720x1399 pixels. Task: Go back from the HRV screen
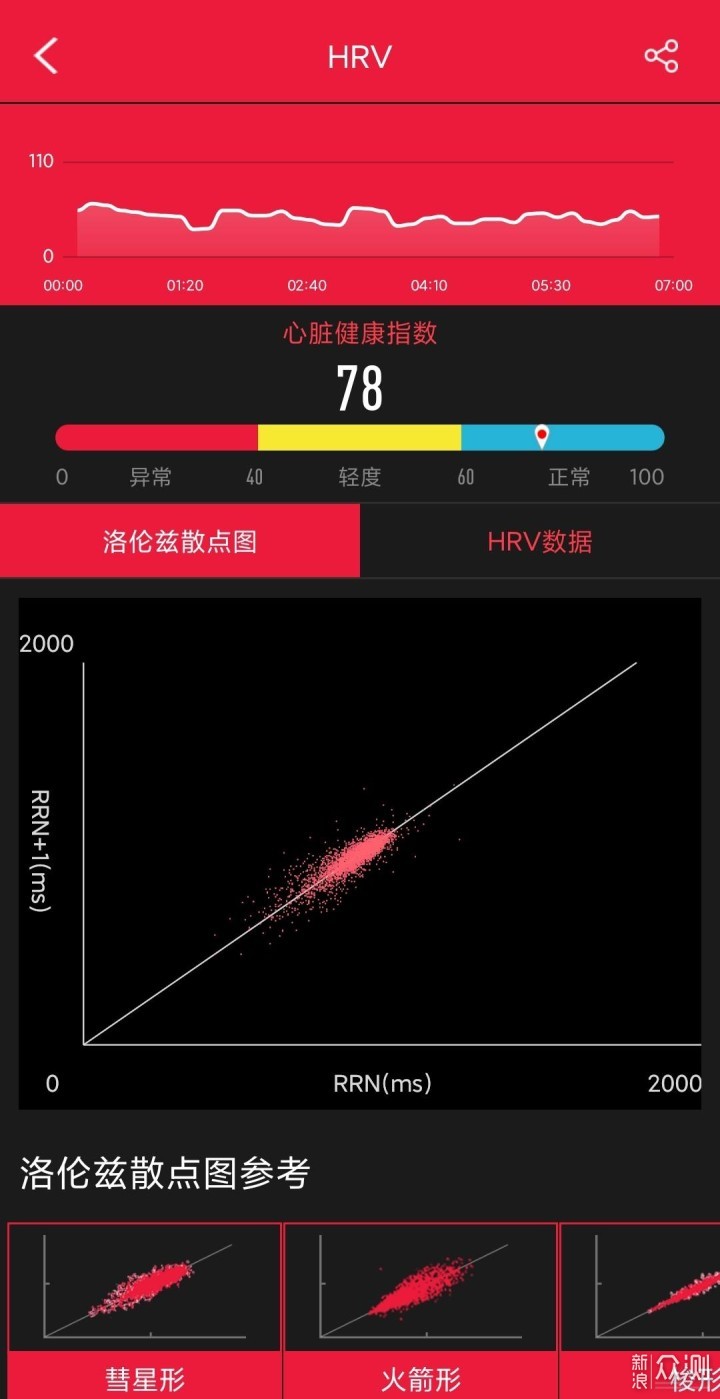[x=46, y=56]
